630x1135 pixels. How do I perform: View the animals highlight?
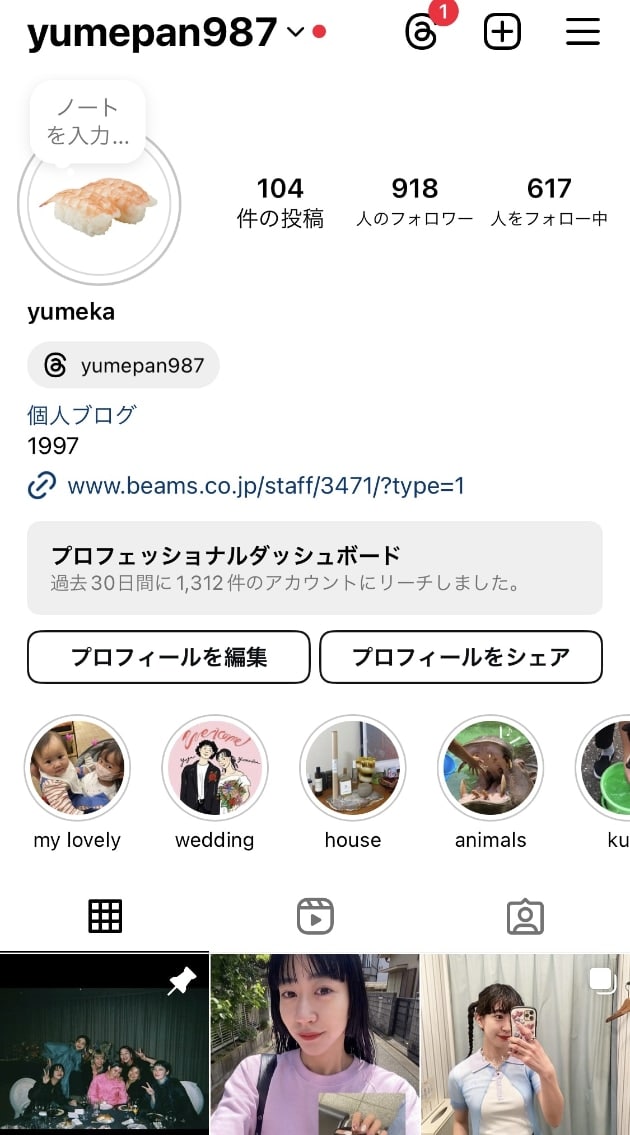[x=490, y=768]
